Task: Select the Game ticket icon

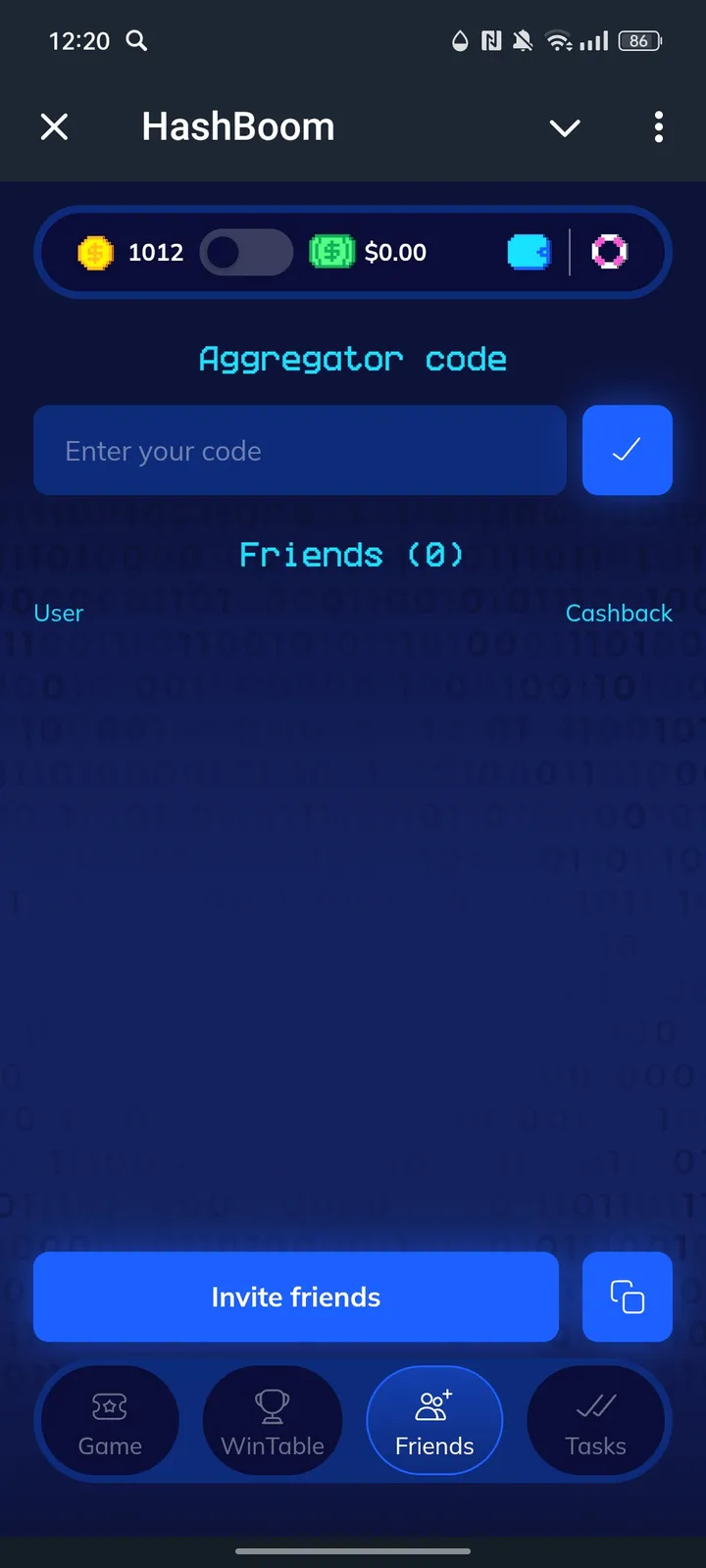Action: [x=109, y=1407]
